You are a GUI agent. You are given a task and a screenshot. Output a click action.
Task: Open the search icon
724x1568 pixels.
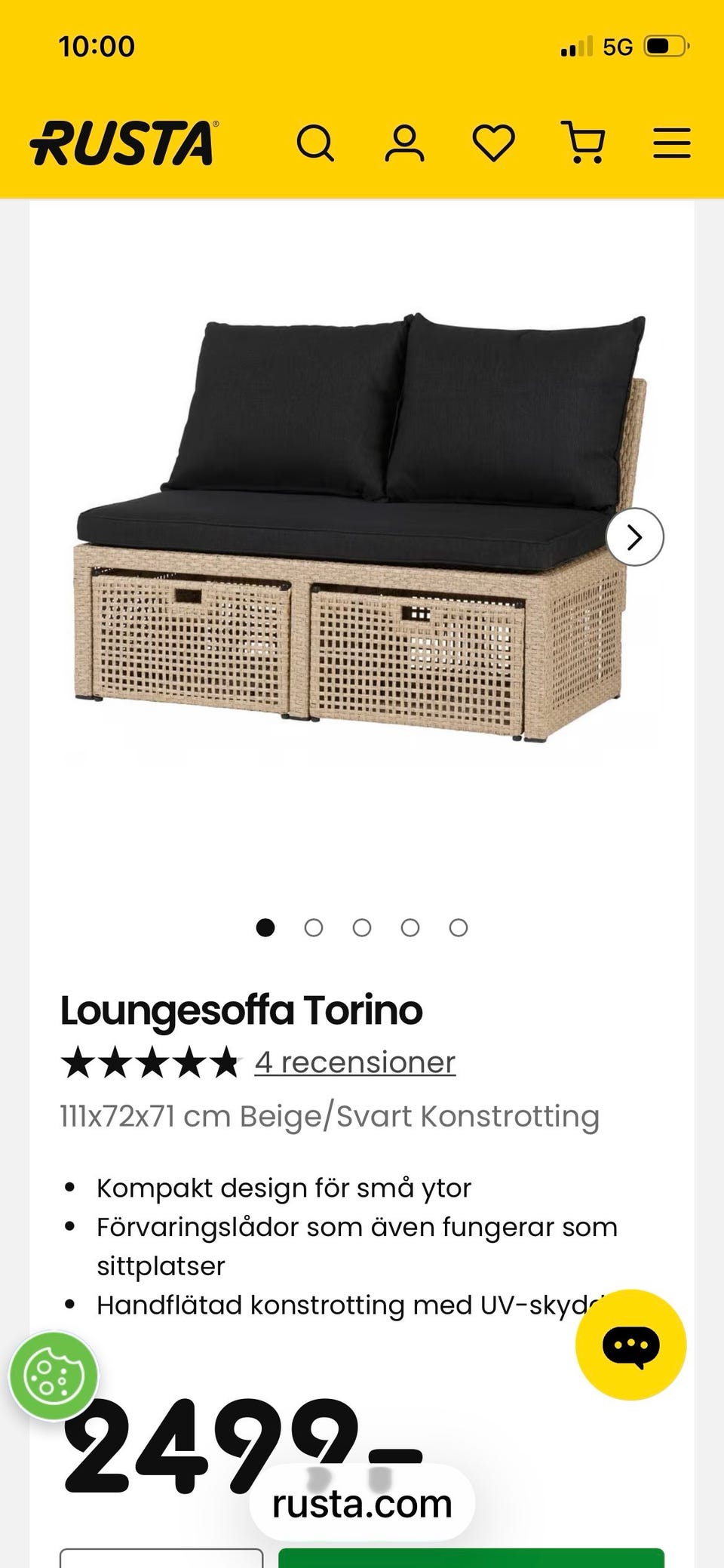tap(317, 143)
